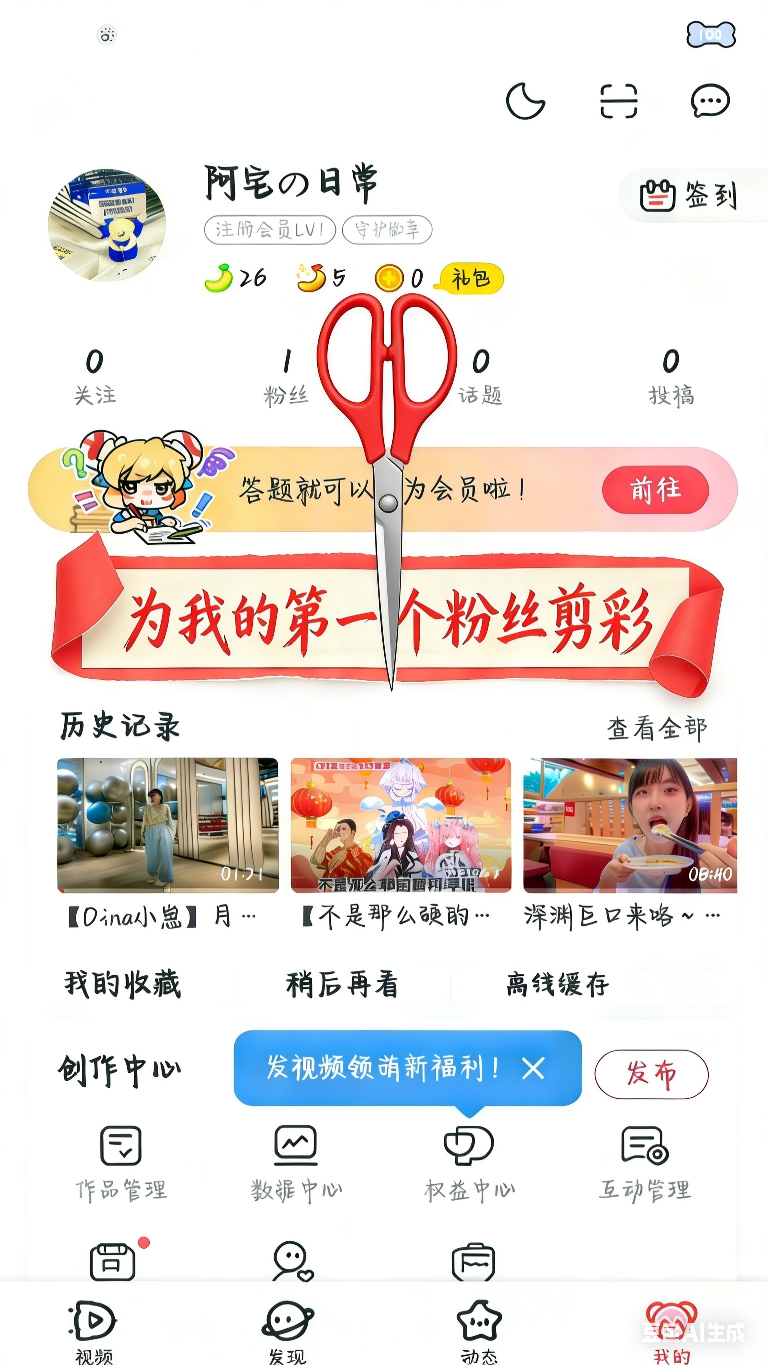Switch to the 动态 tab
The height and width of the screenshot is (1365, 768).
479,1331
